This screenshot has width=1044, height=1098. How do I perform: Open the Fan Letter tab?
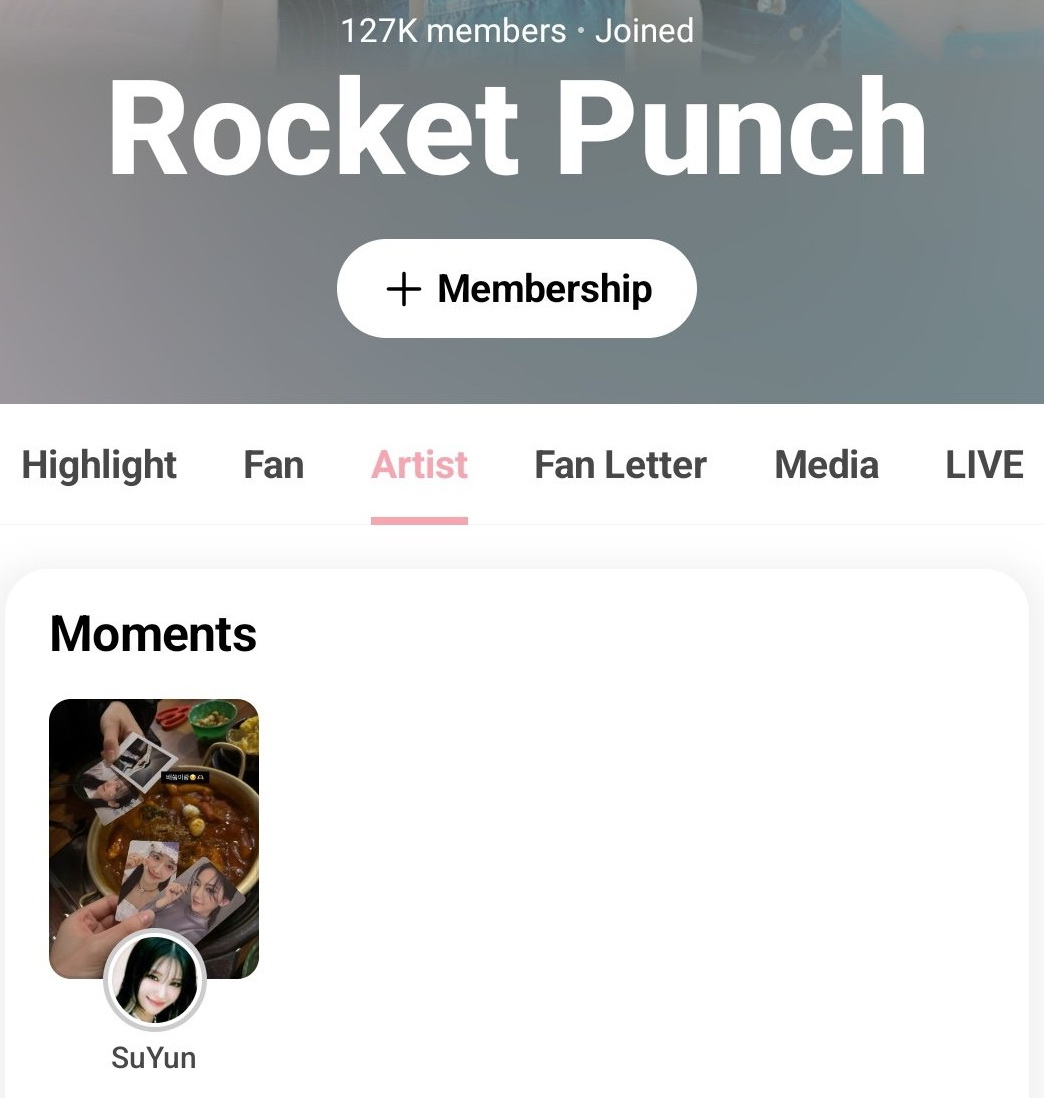pyautogui.click(x=620, y=465)
